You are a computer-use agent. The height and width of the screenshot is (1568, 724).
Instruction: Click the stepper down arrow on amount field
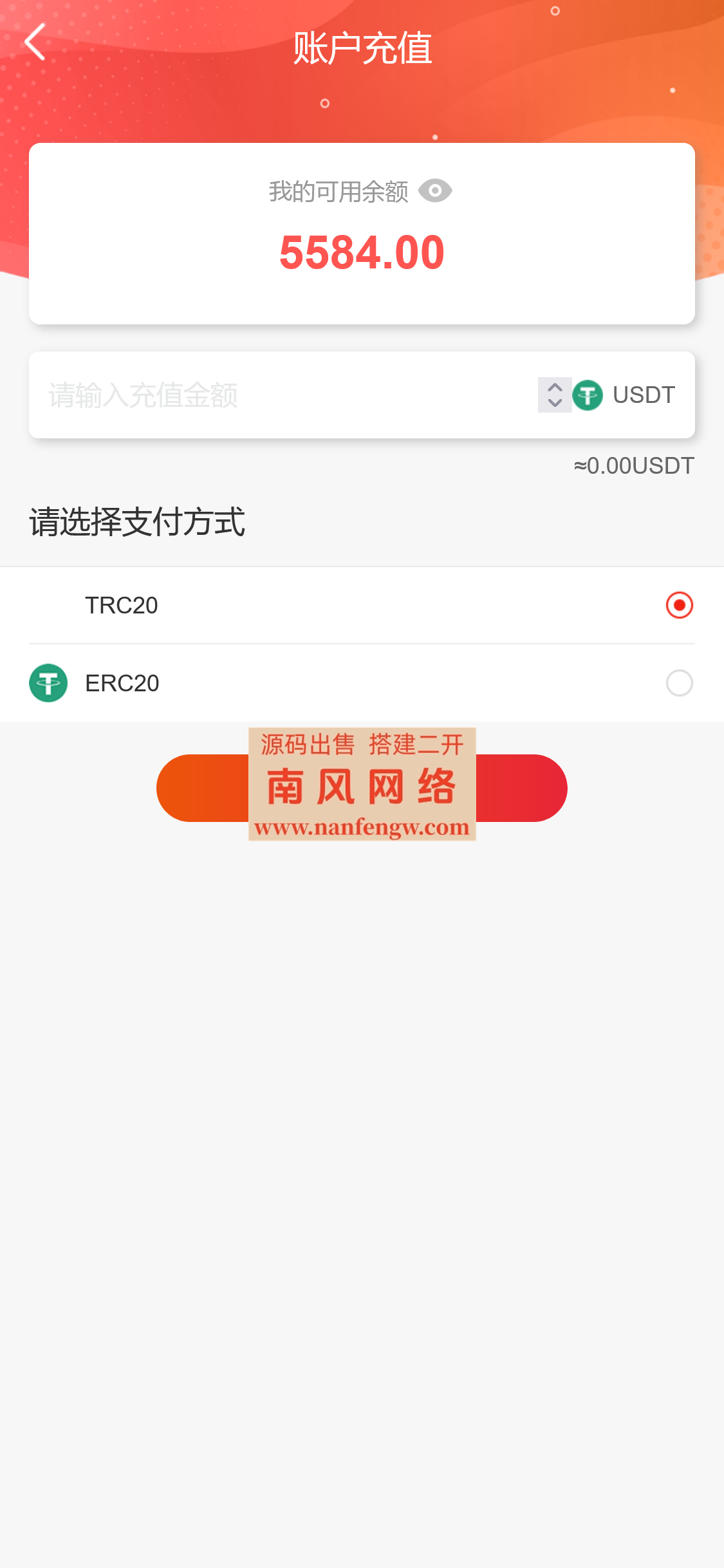point(554,404)
